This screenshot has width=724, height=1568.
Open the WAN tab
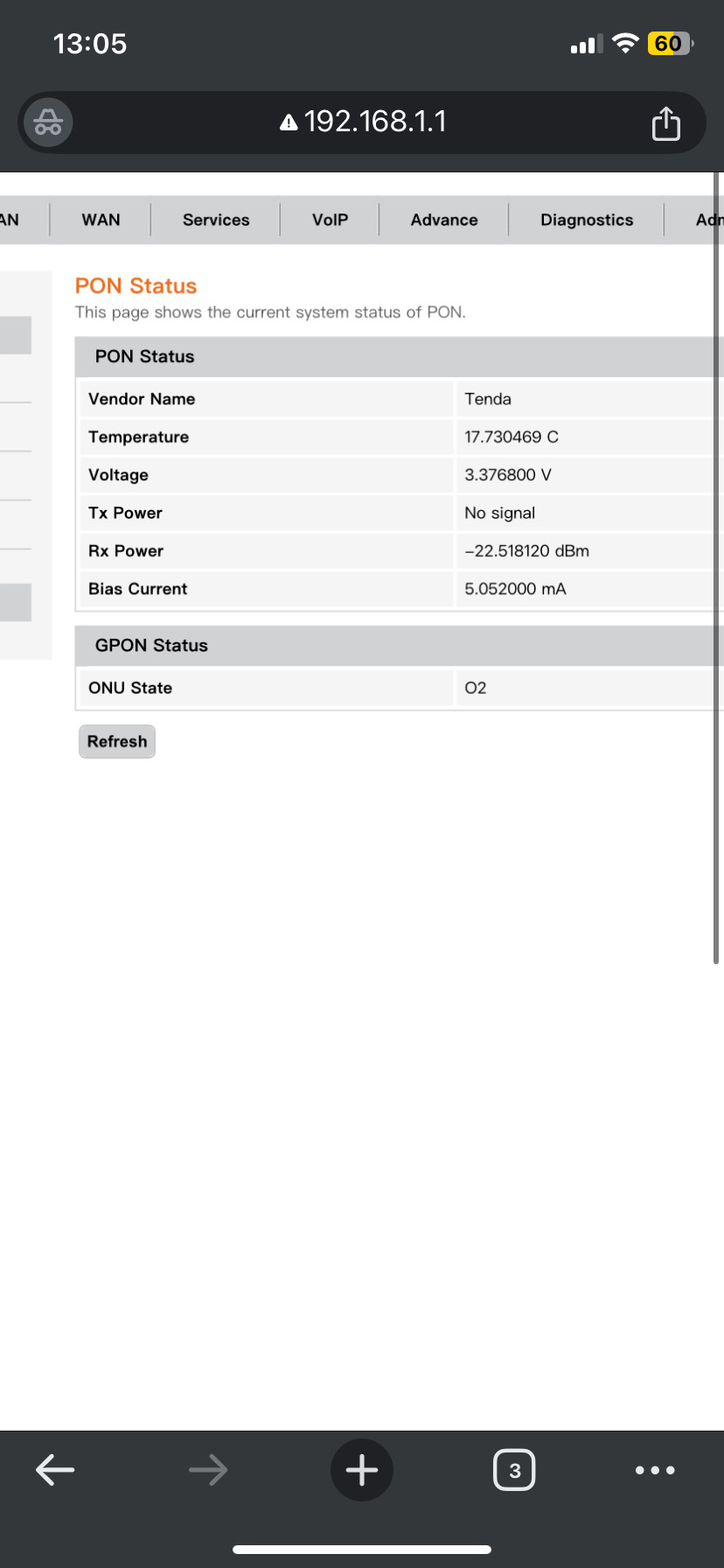[101, 220]
